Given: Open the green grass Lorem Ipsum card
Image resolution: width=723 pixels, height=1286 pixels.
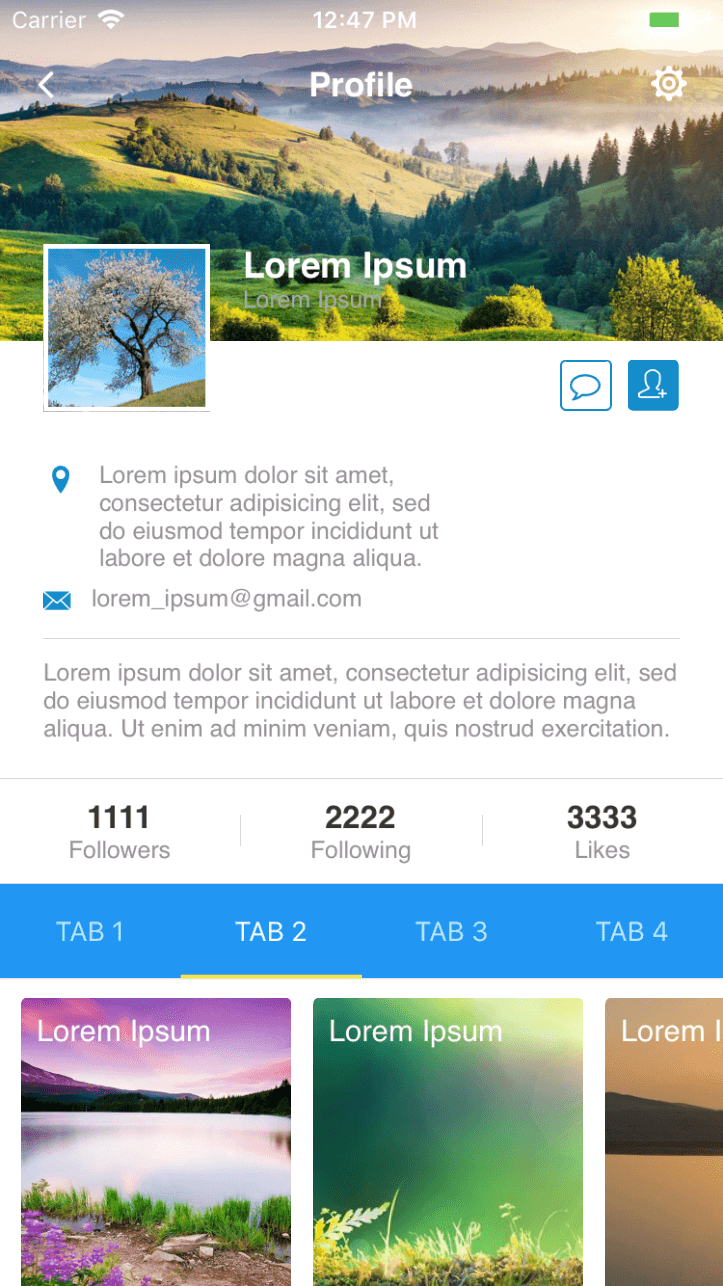Looking at the screenshot, I should (447, 1140).
